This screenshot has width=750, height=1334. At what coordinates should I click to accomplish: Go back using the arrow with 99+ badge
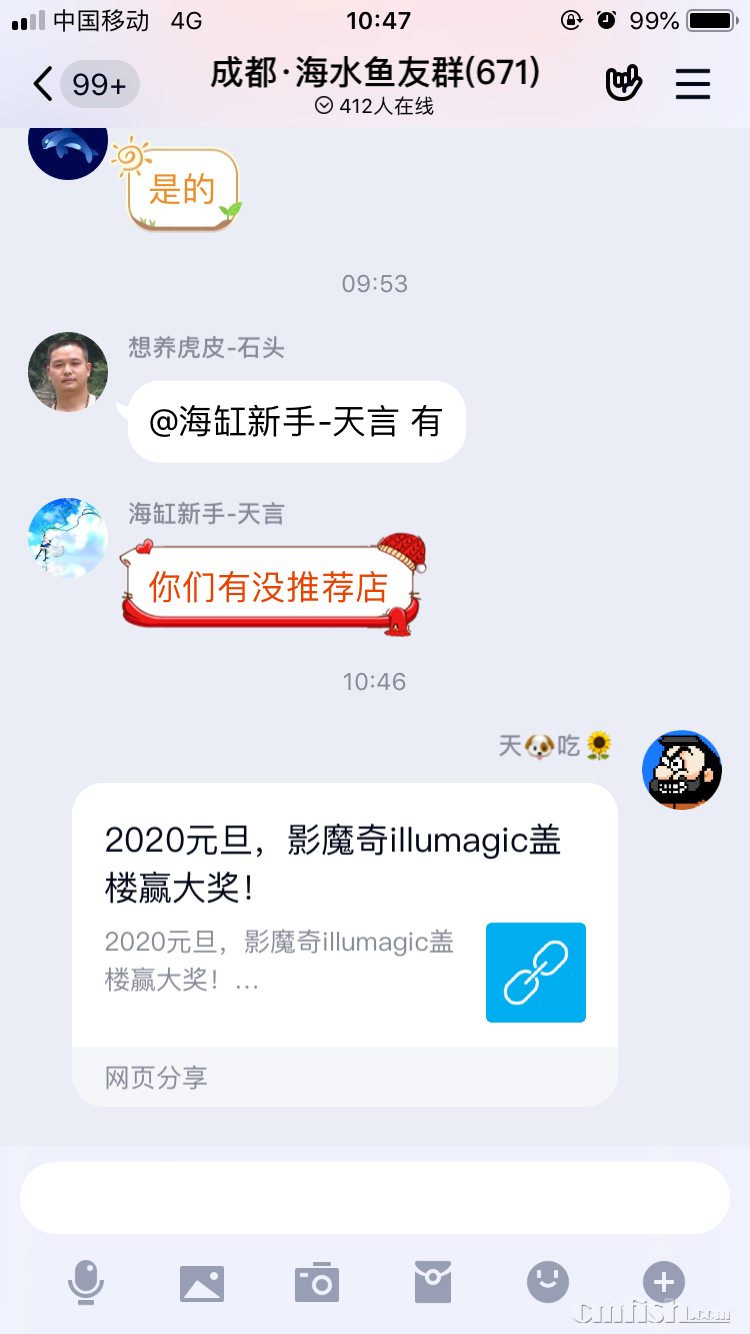[70, 84]
